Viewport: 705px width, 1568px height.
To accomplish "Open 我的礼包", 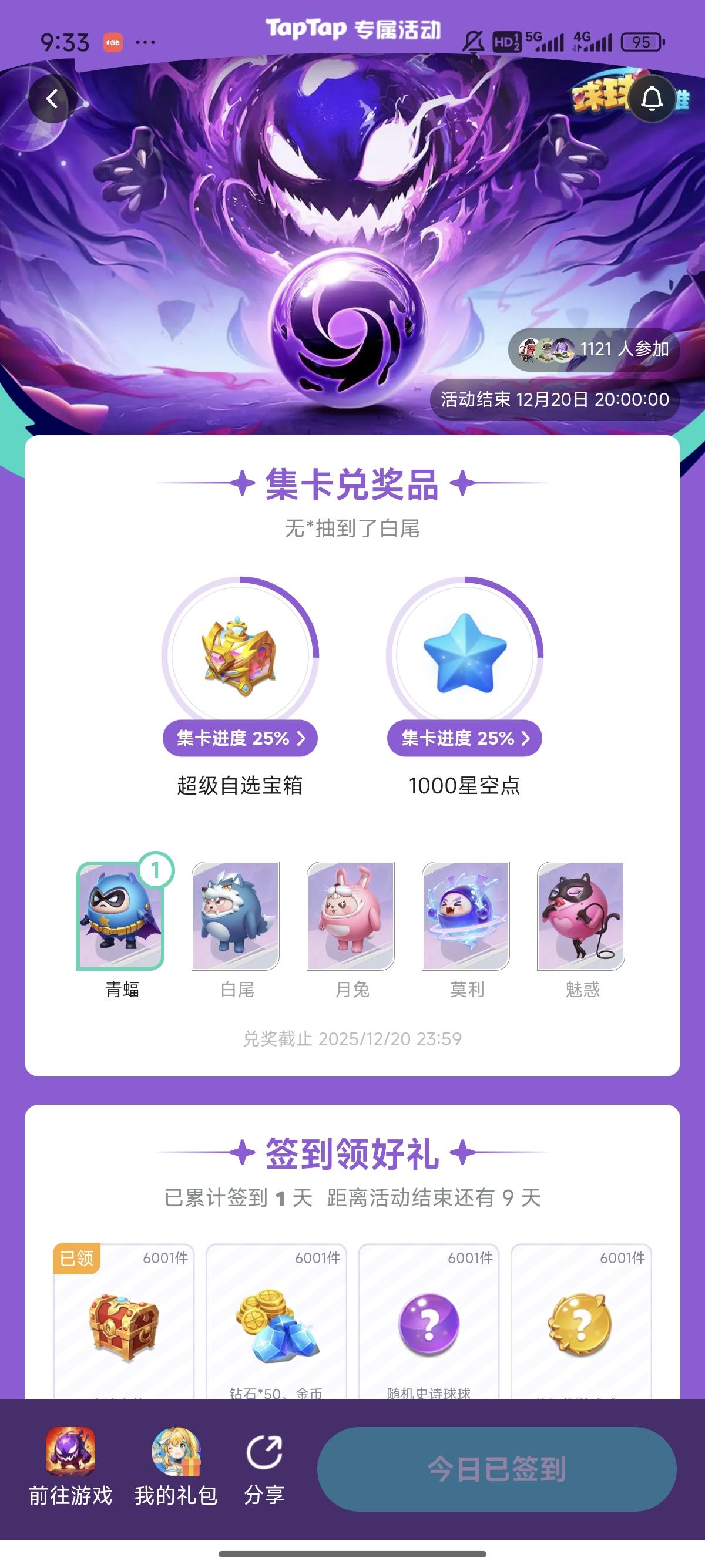I will click(x=176, y=1467).
